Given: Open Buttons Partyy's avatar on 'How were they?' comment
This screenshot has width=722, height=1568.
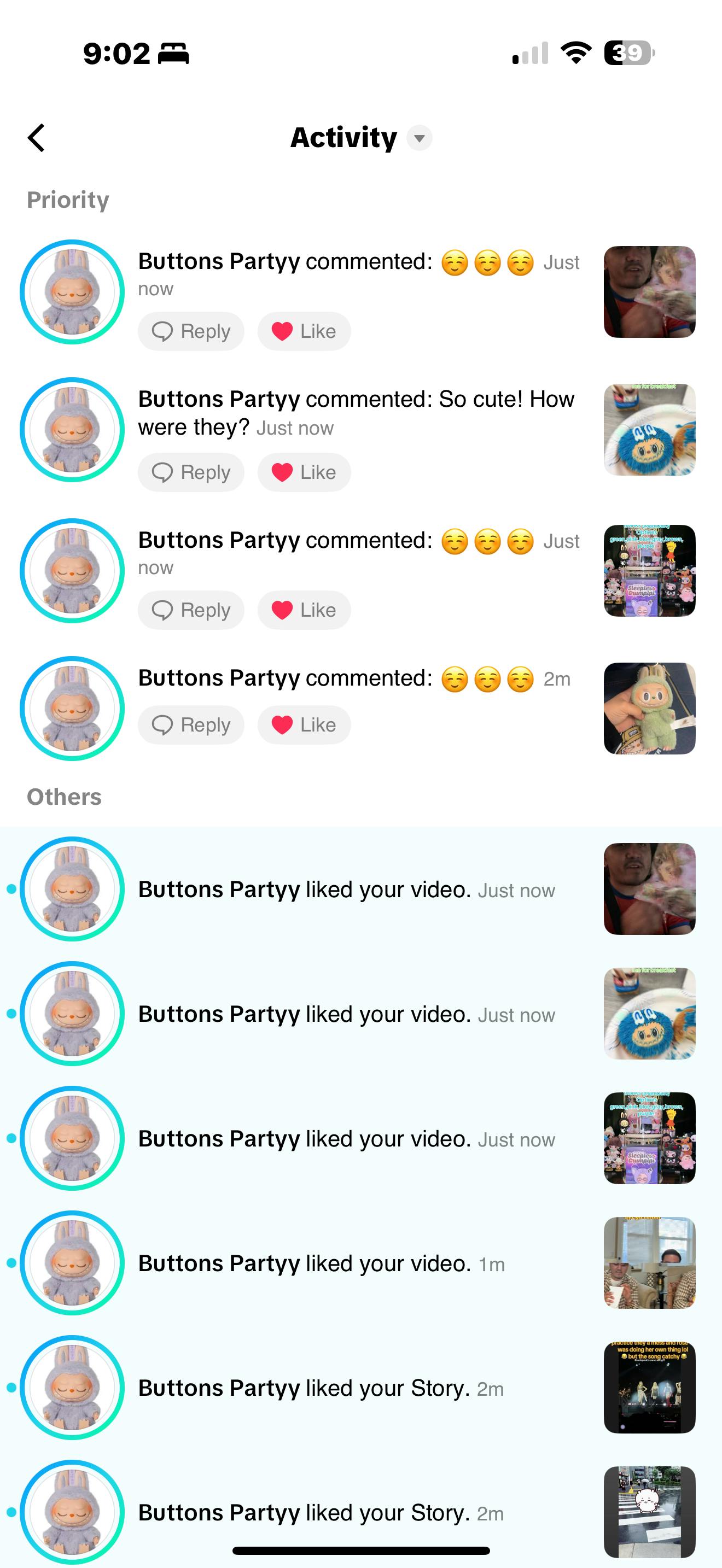Looking at the screenshot, I should [72, 430].
